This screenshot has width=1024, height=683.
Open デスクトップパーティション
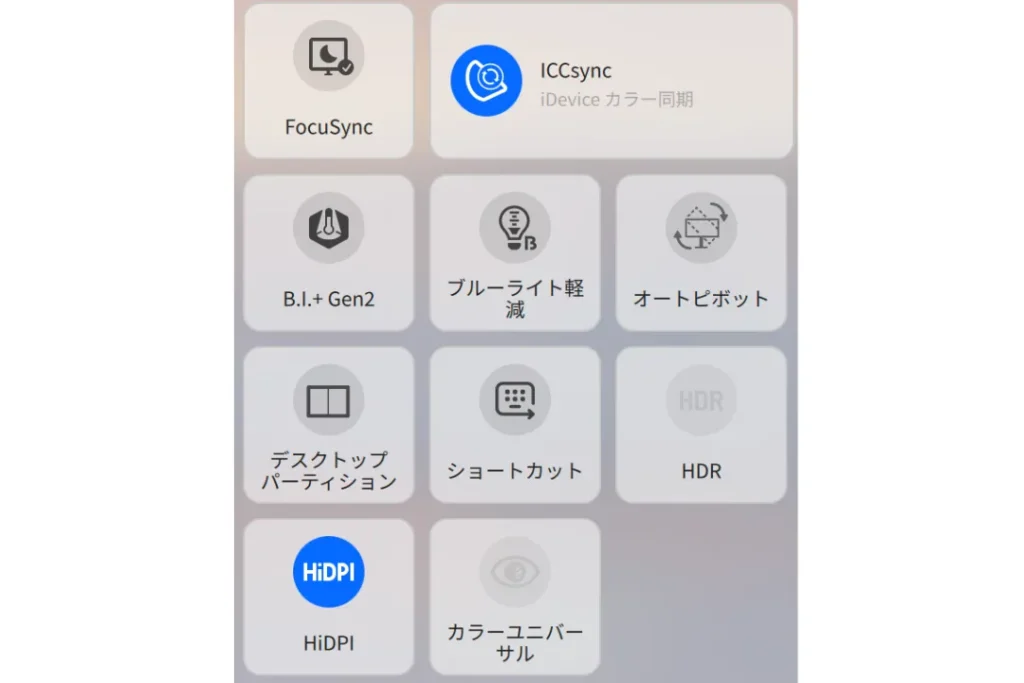point(328,424)
